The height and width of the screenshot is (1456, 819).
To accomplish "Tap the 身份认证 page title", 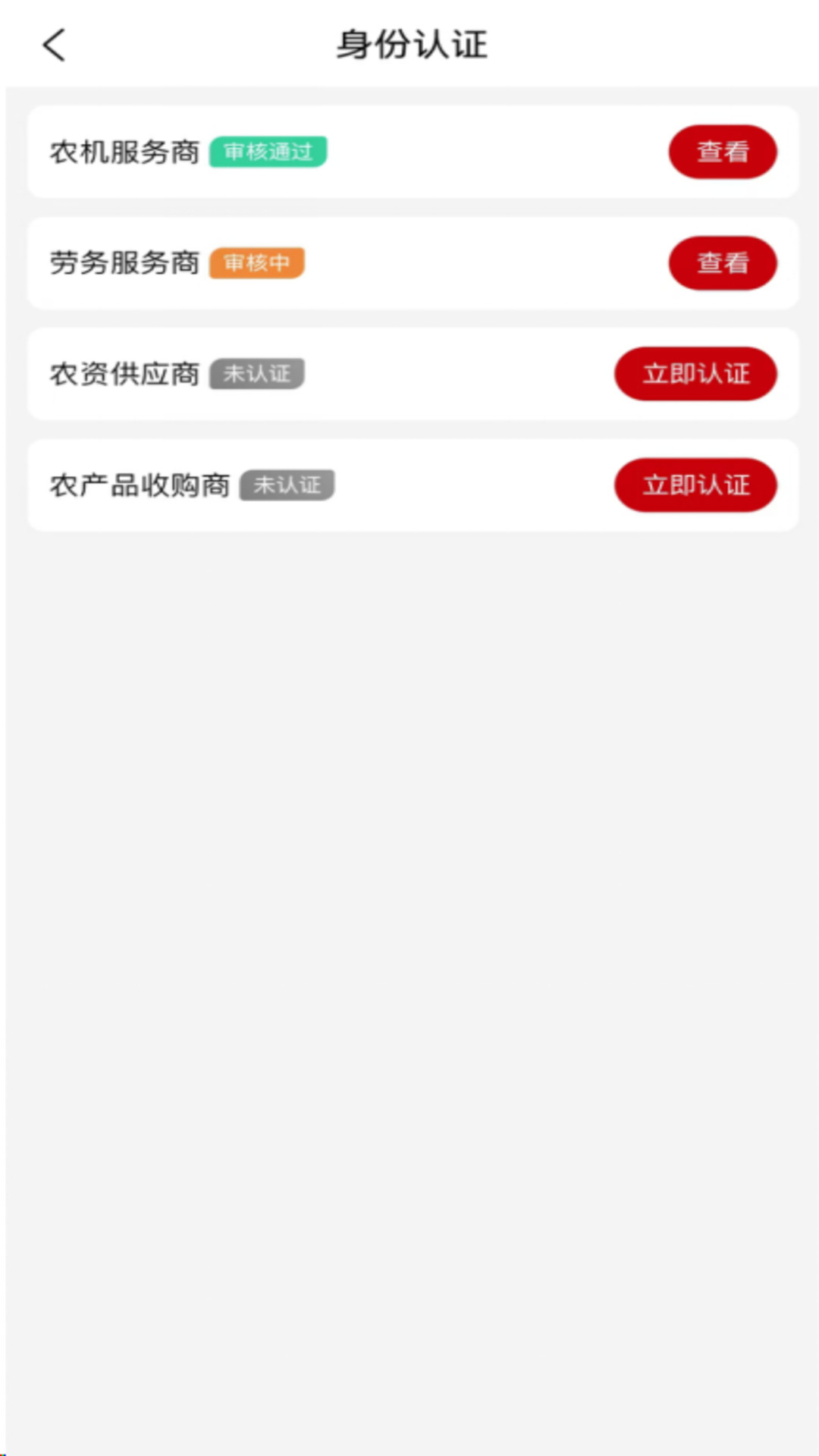I will pyautogui.click(x=413, y=45).
